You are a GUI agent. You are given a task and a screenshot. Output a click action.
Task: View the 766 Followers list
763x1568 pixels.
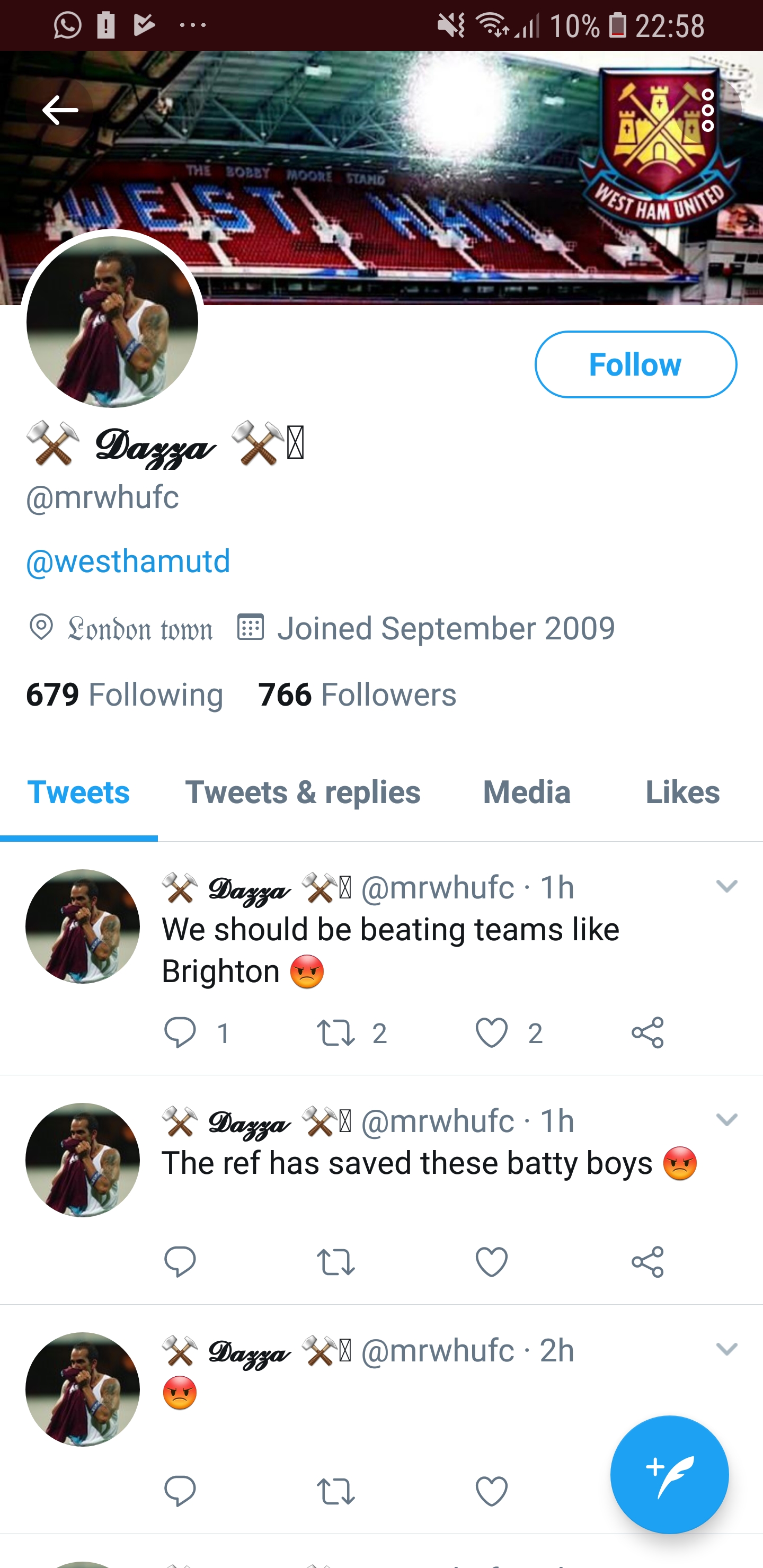(357, 694)
